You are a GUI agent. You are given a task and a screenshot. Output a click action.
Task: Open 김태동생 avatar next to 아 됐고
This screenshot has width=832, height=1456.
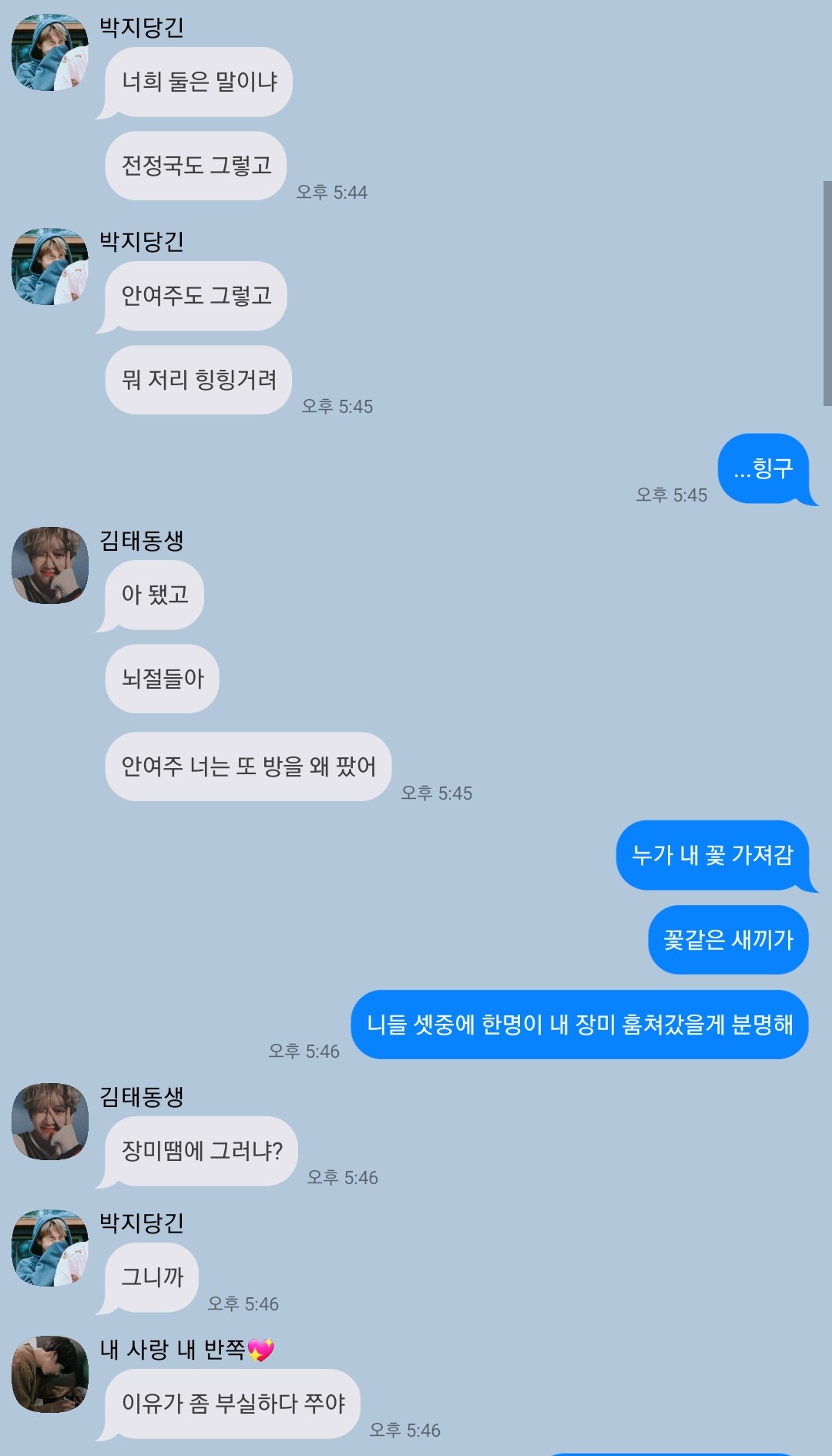click(x=50, y=565)
